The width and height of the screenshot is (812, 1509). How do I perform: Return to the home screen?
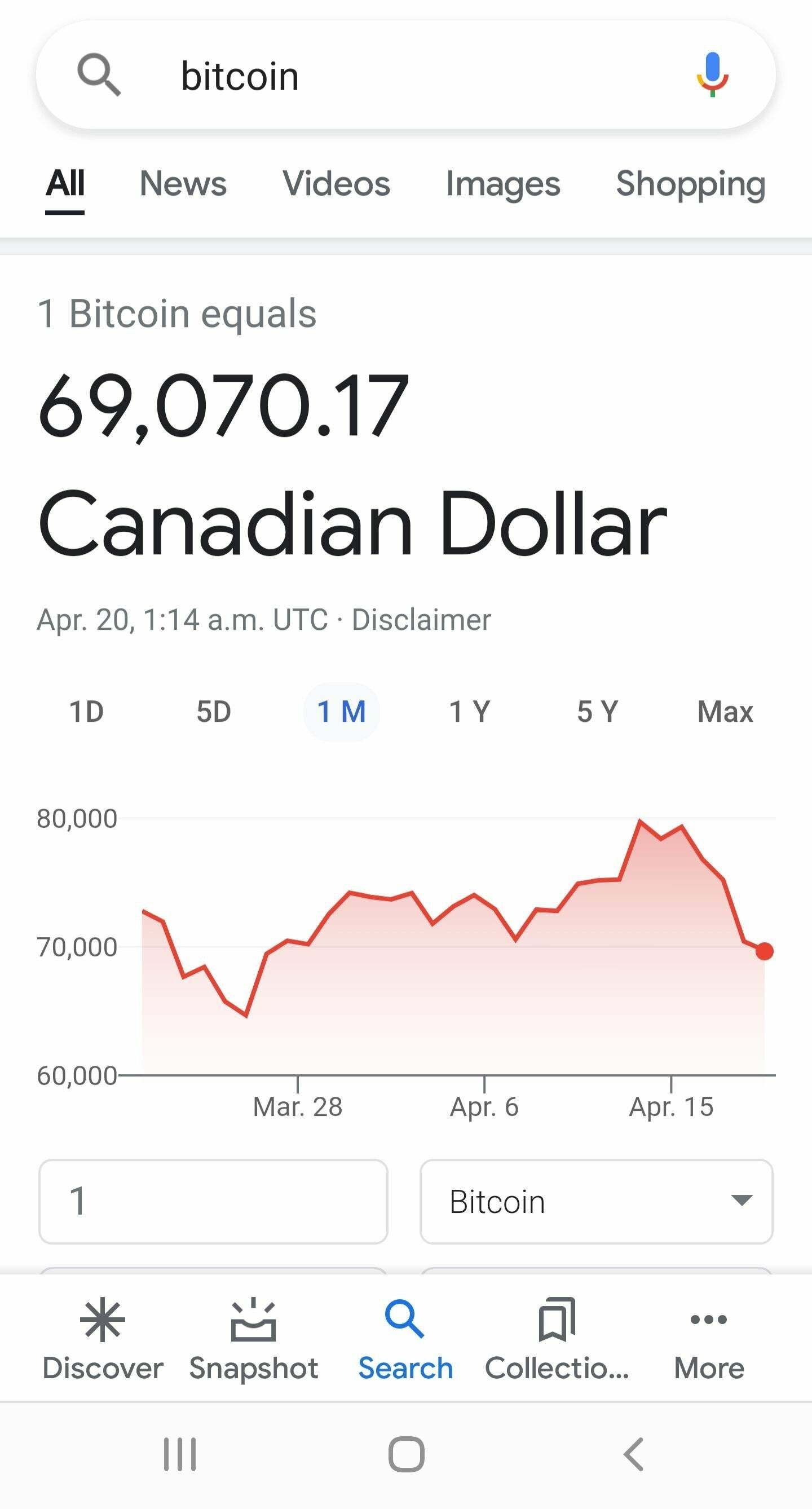click(x=406, y=1454)
